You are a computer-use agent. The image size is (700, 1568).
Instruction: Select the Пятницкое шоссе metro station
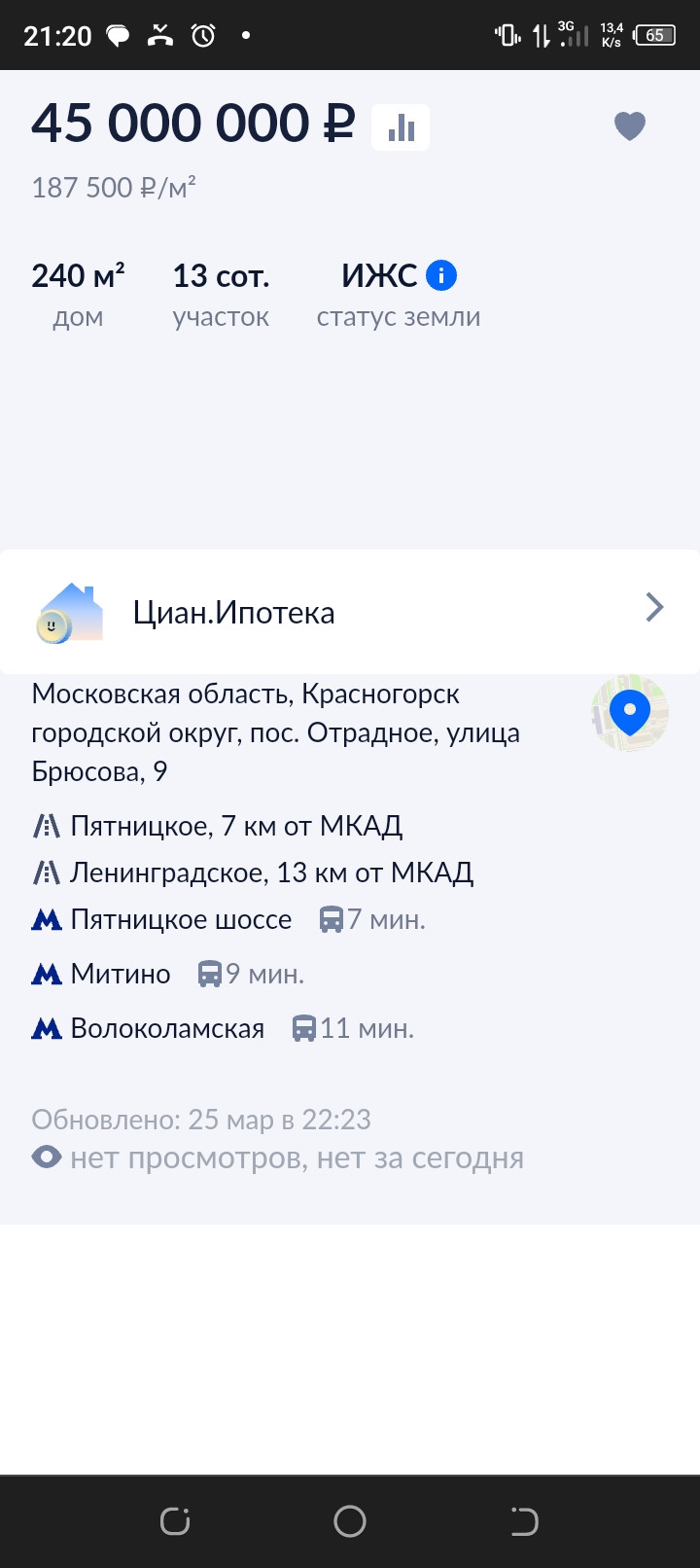coord(181,919)
